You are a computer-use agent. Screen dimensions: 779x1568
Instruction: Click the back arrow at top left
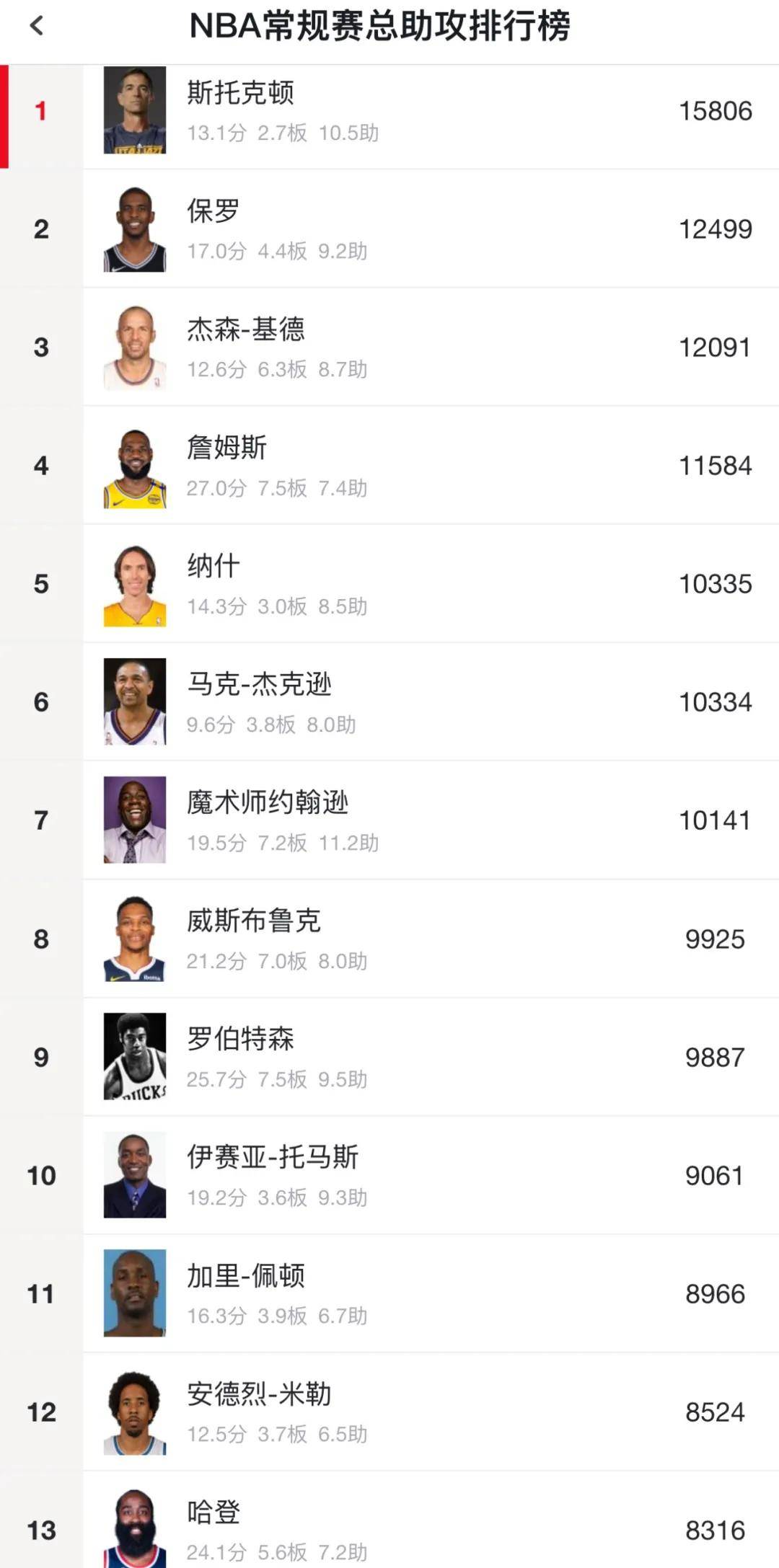coord(35,25)
